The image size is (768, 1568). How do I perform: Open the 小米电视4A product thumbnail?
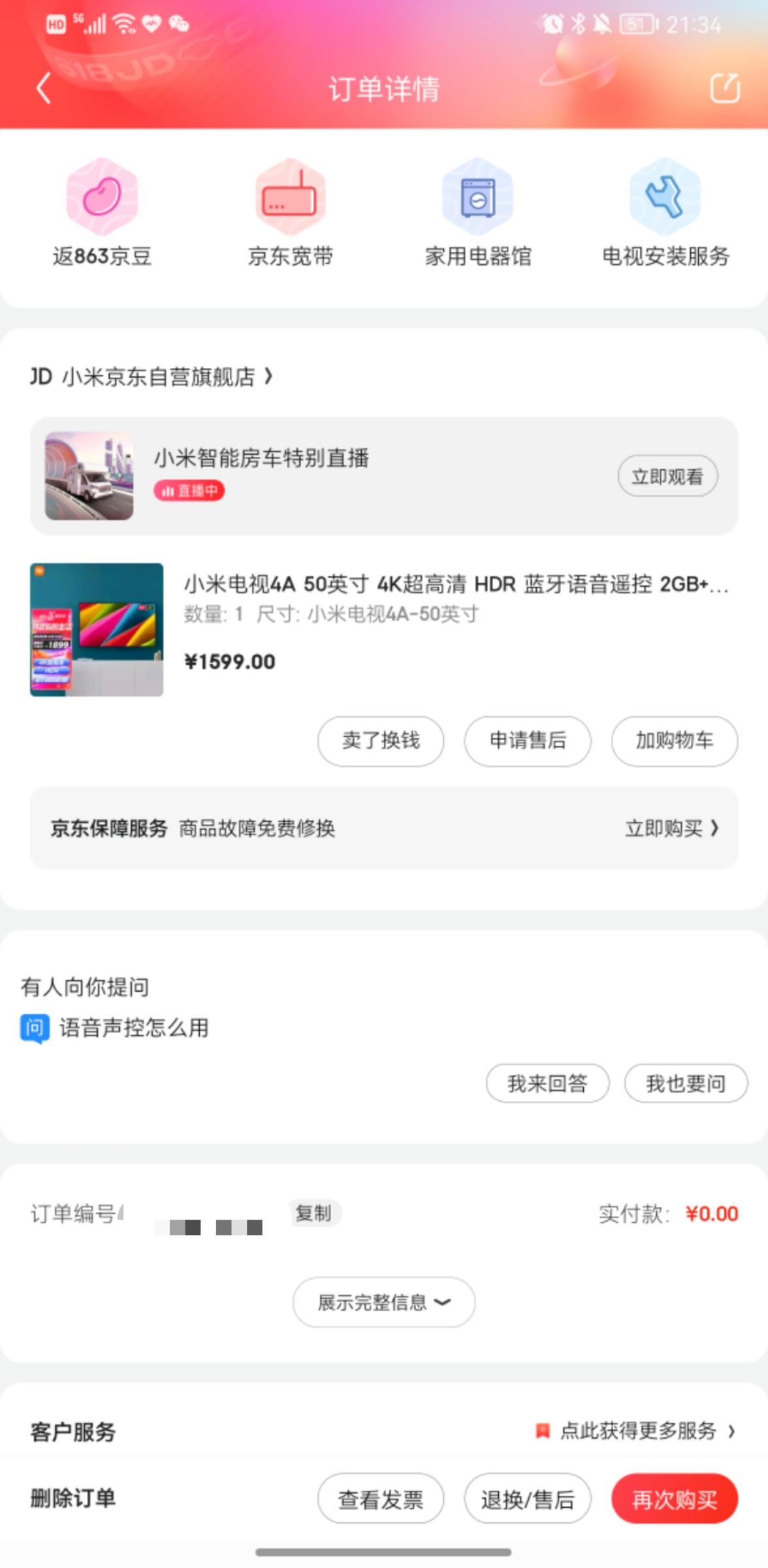[97, 630]
